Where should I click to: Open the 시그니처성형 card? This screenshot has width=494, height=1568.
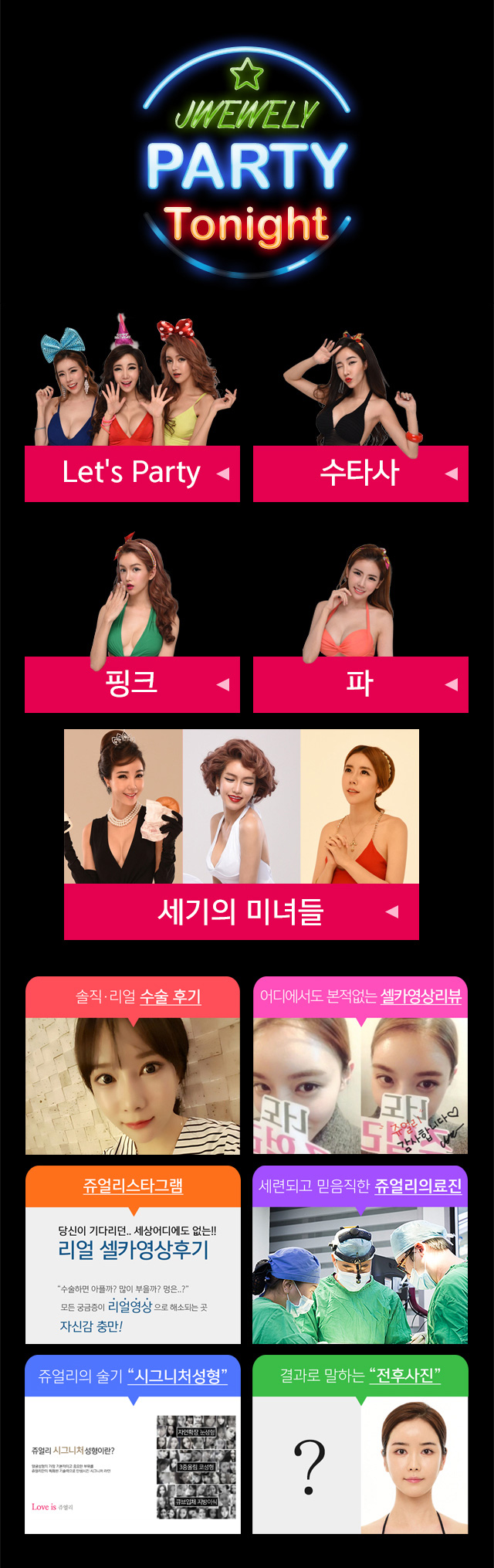(x=133, y=1444)
